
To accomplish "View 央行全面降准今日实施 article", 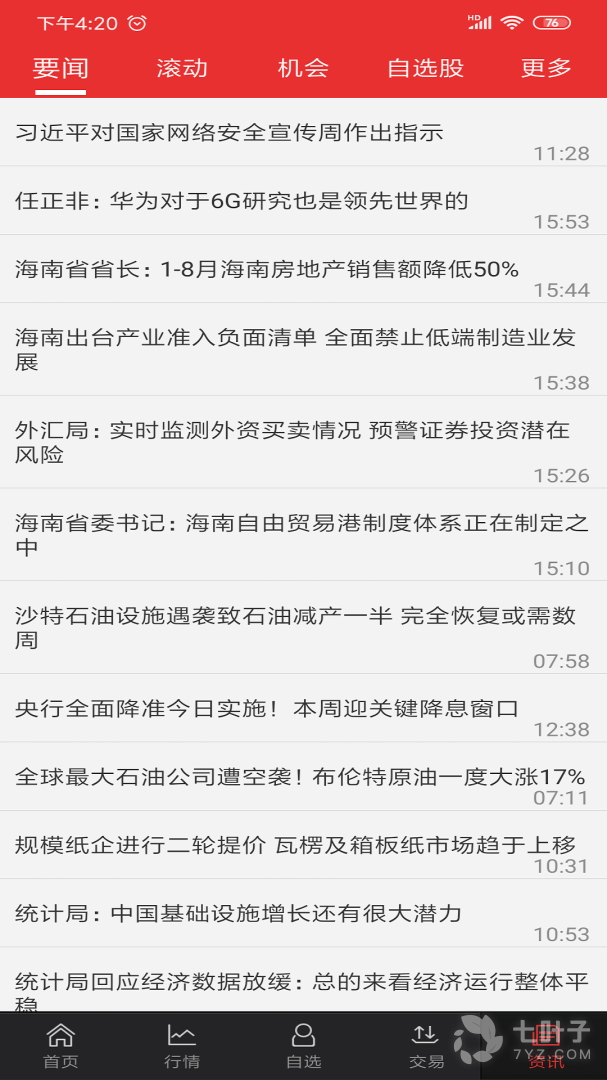I will pyautogui.click(x=267, y=709).
